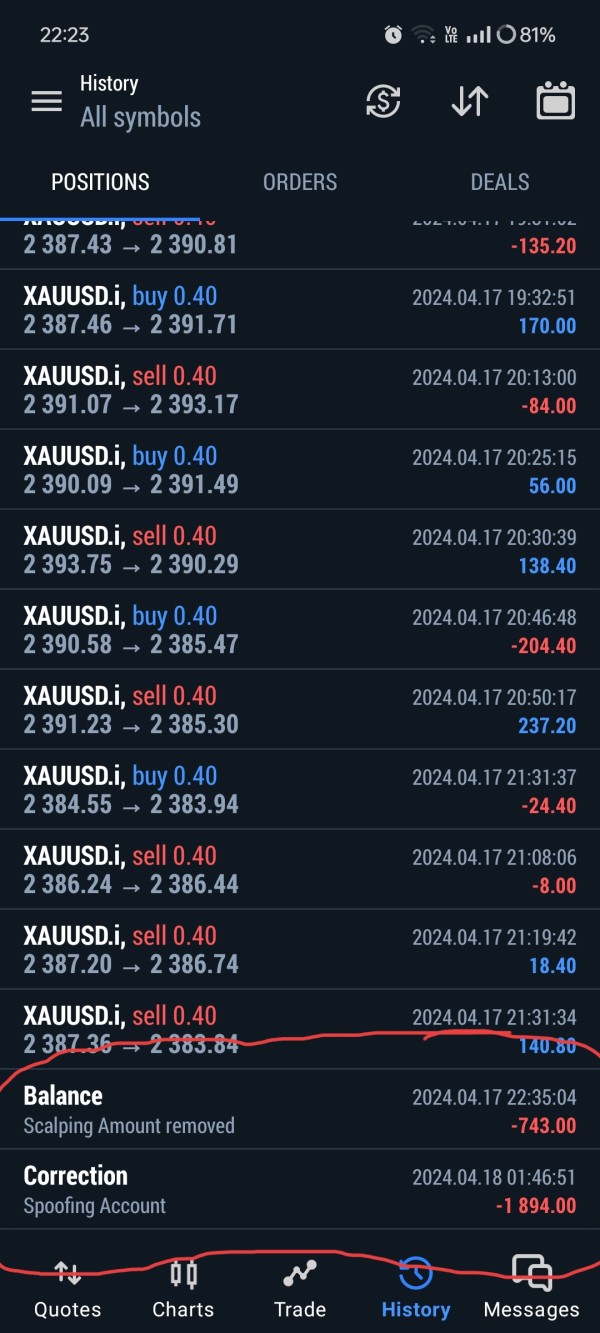
Task: Go to the Quotes section
Action: [x=67, y=1289]
